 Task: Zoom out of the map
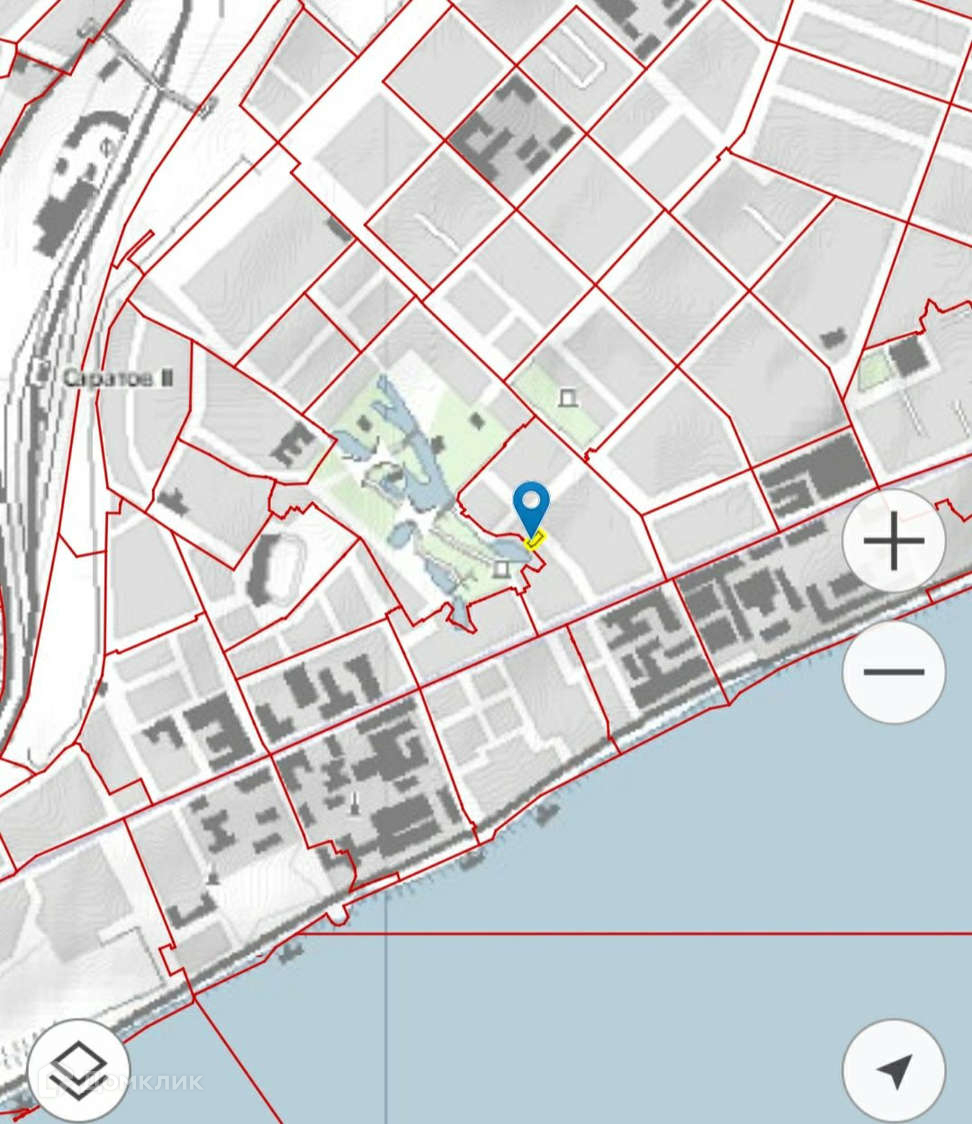coord(893,671)
